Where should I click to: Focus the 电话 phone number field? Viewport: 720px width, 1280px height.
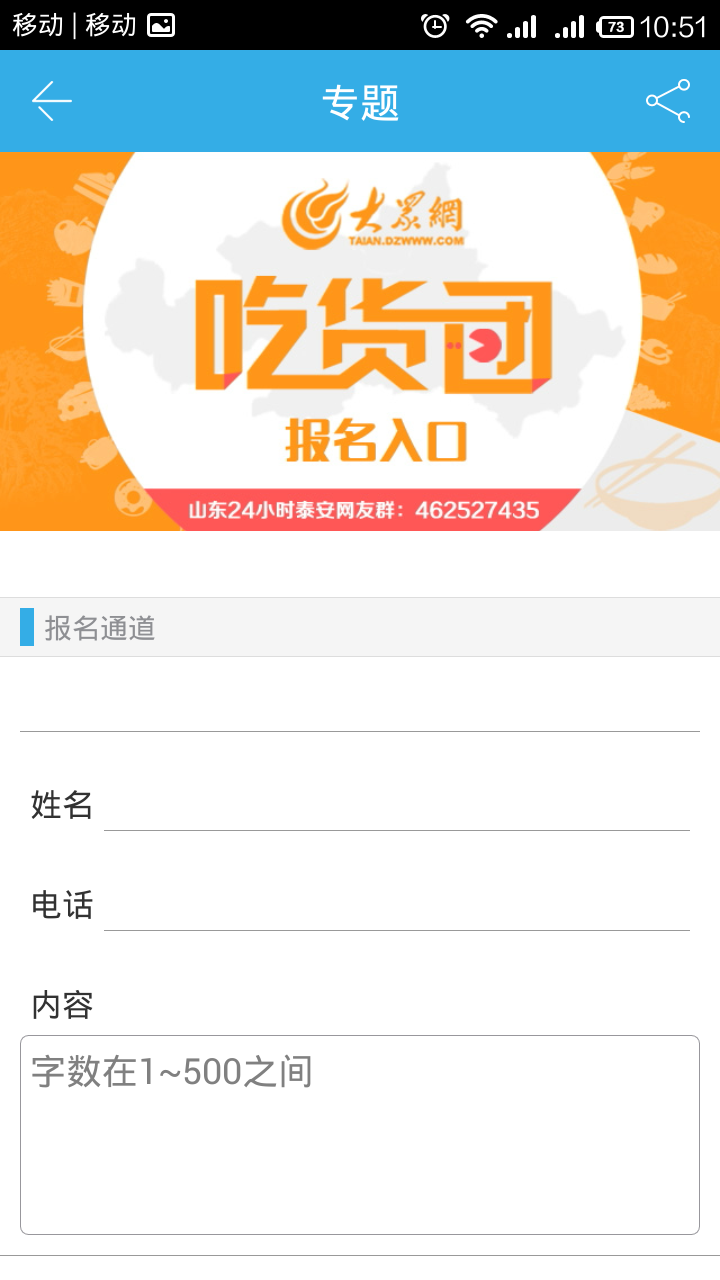[396, 906]
